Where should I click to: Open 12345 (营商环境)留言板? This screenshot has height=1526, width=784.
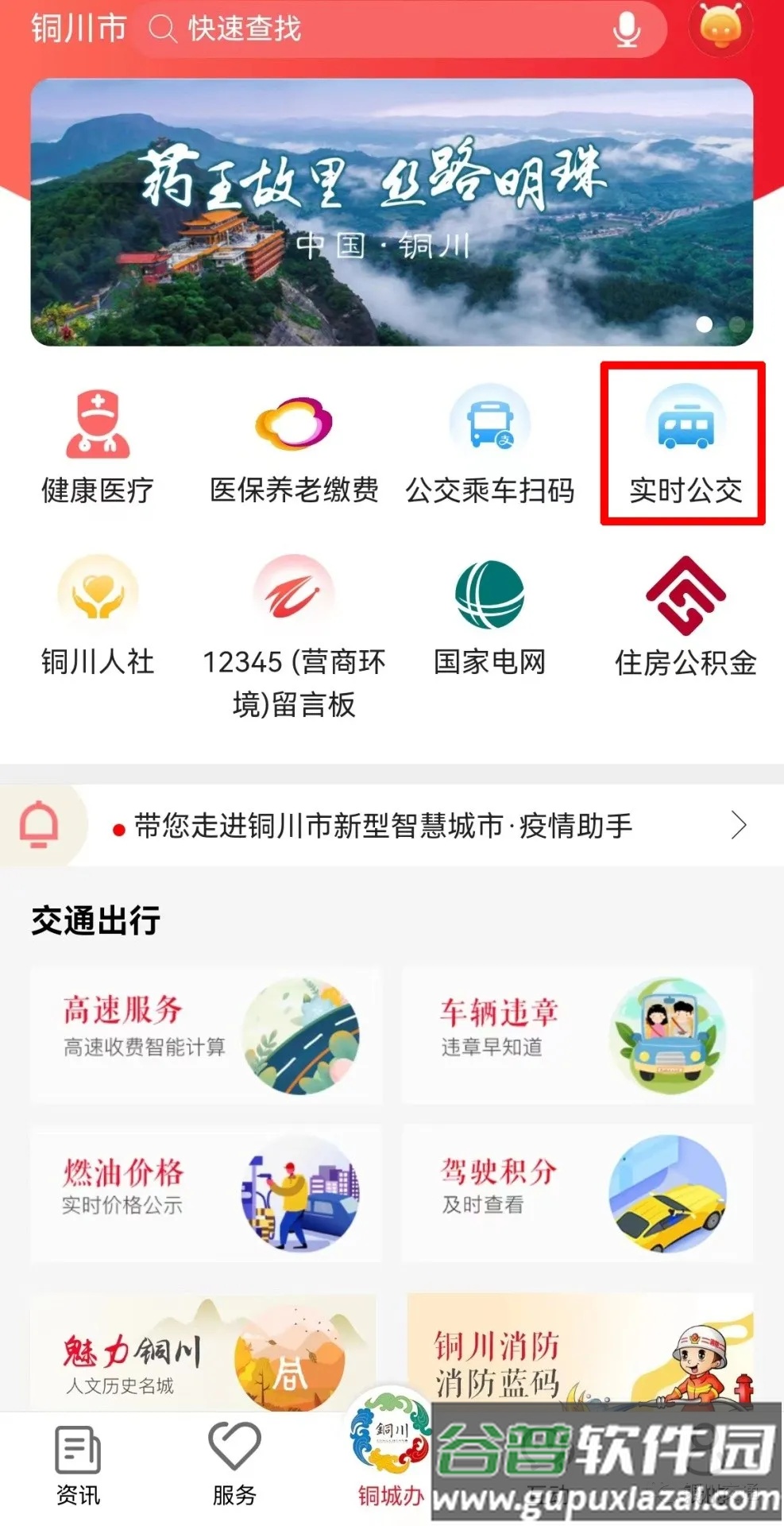(294, 636)
